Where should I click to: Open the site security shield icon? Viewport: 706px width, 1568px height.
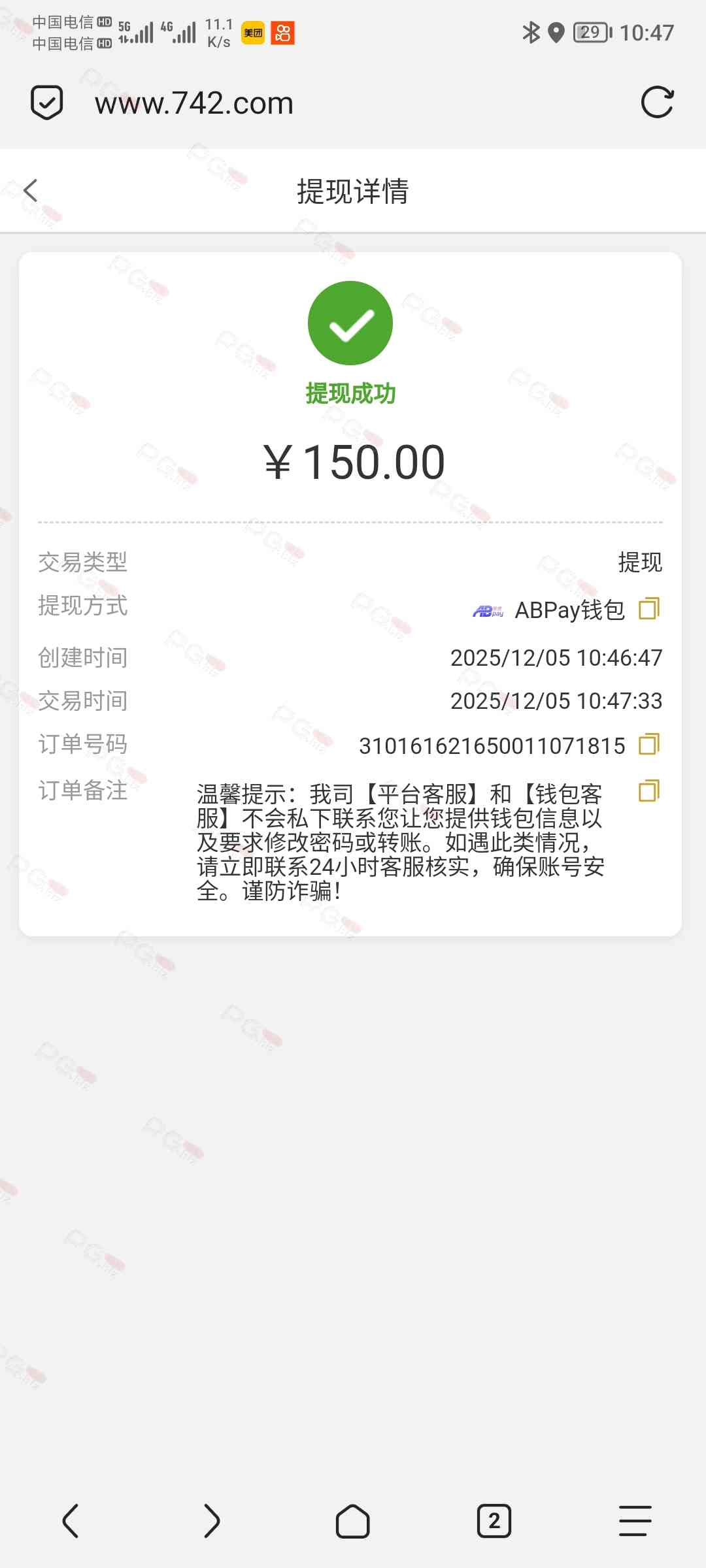tap(47, 103)
